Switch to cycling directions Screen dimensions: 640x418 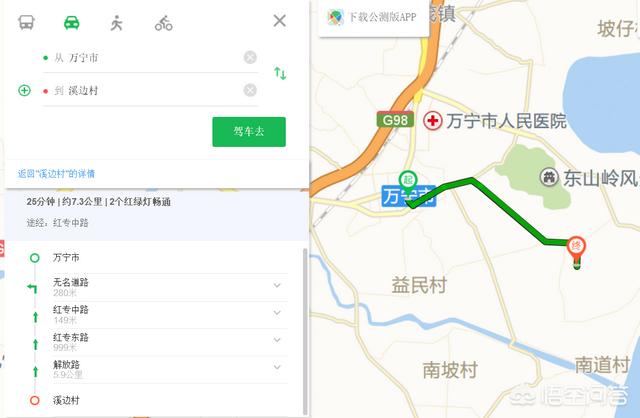coord(163,22)
